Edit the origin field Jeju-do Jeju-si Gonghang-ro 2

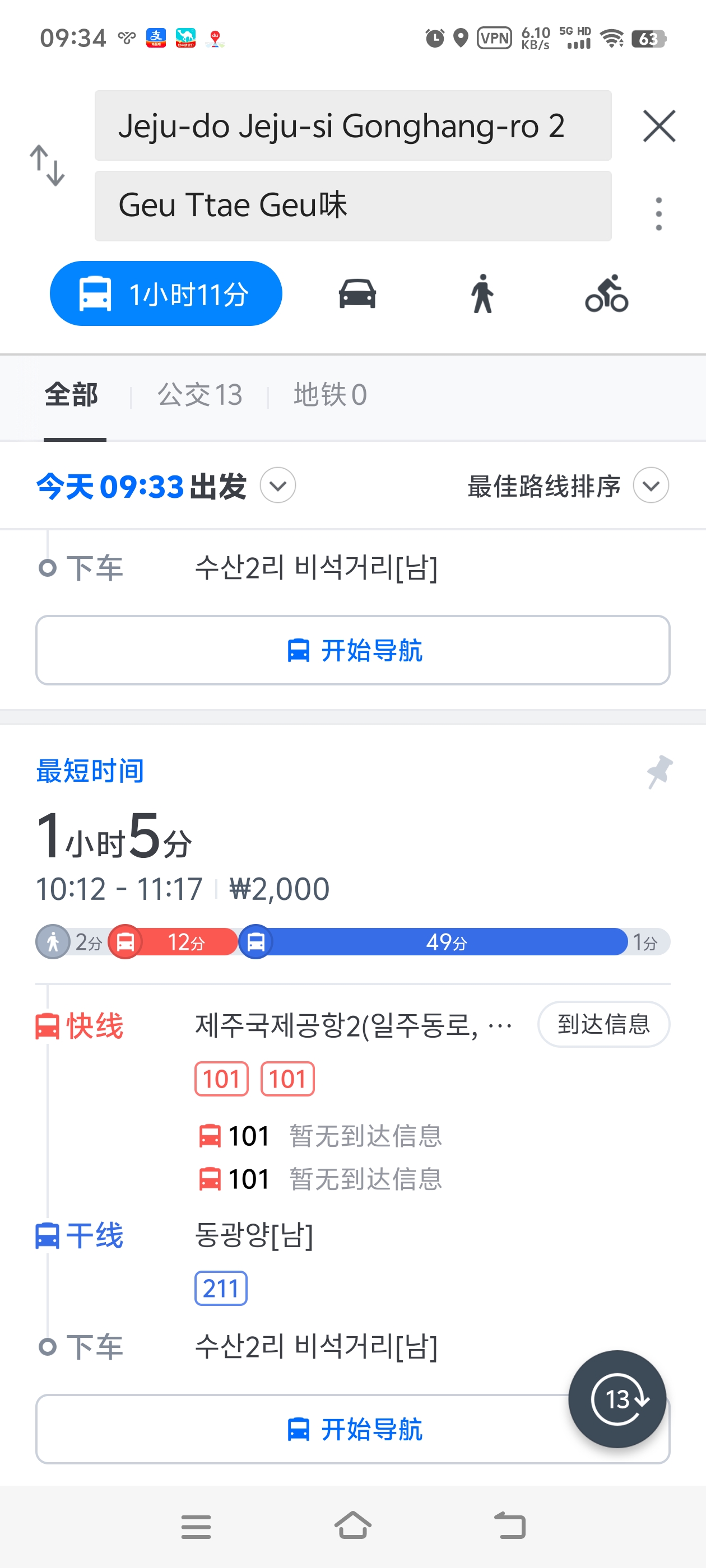click(352, 126)
